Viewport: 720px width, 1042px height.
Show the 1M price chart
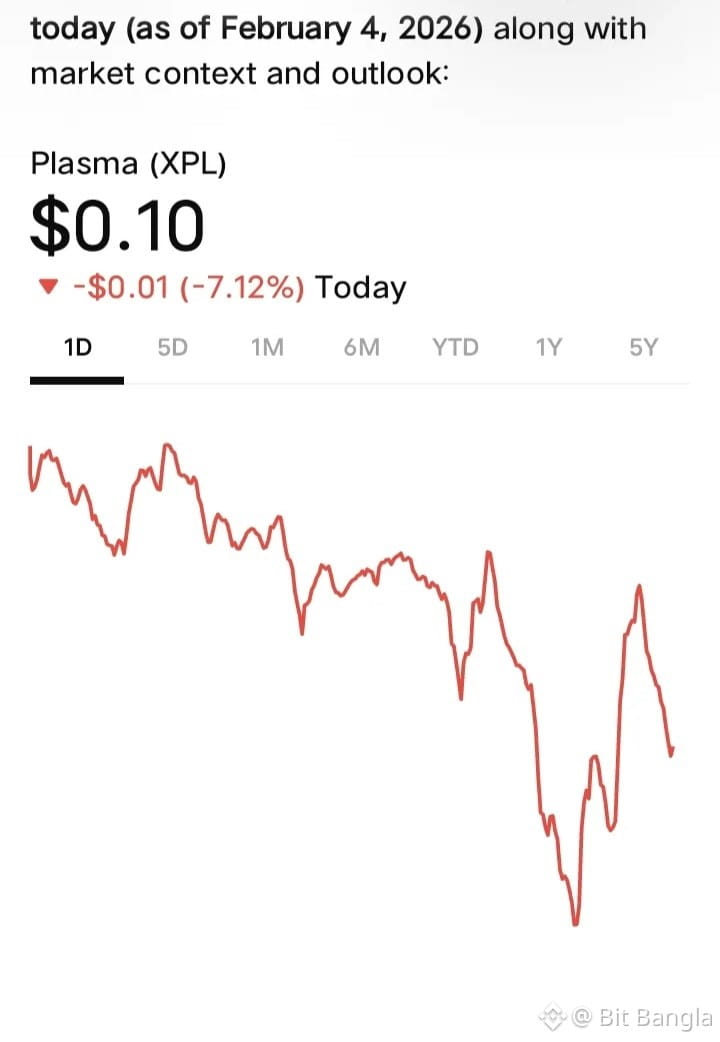(x=267, y=348)
